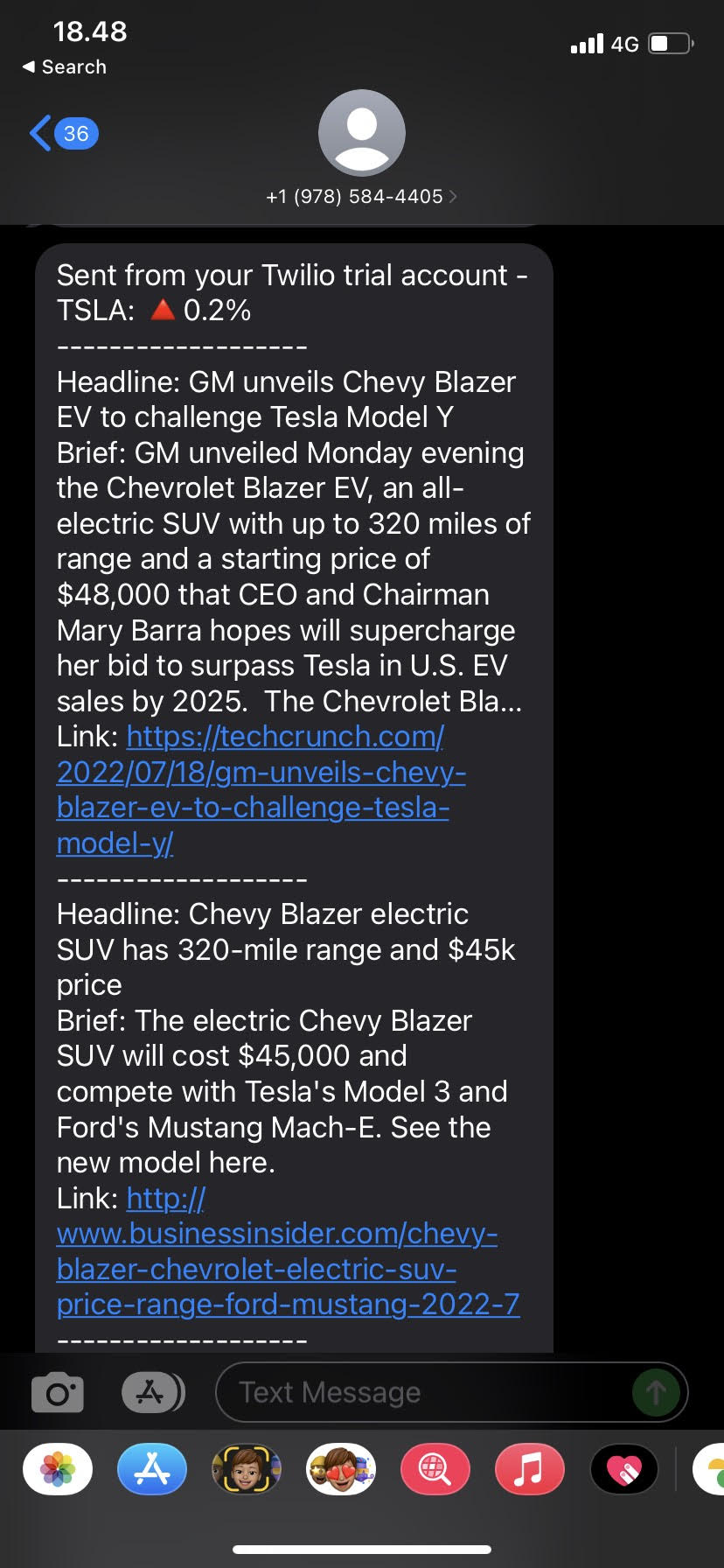The image size is (724, 1568).
Task: Return to Search via the status bar
Action: coord(65,67)
